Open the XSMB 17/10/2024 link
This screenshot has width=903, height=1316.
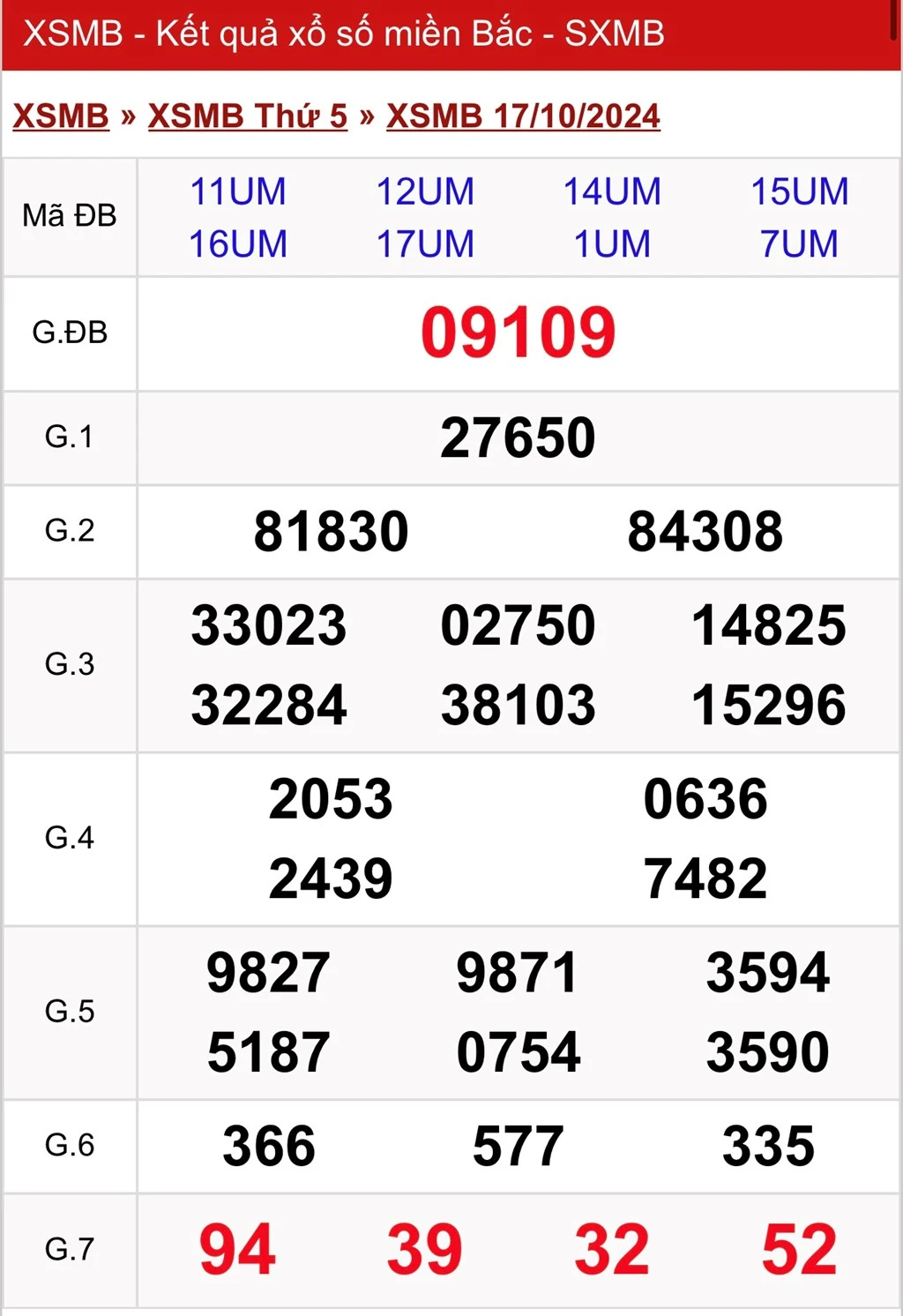[523, 116]
